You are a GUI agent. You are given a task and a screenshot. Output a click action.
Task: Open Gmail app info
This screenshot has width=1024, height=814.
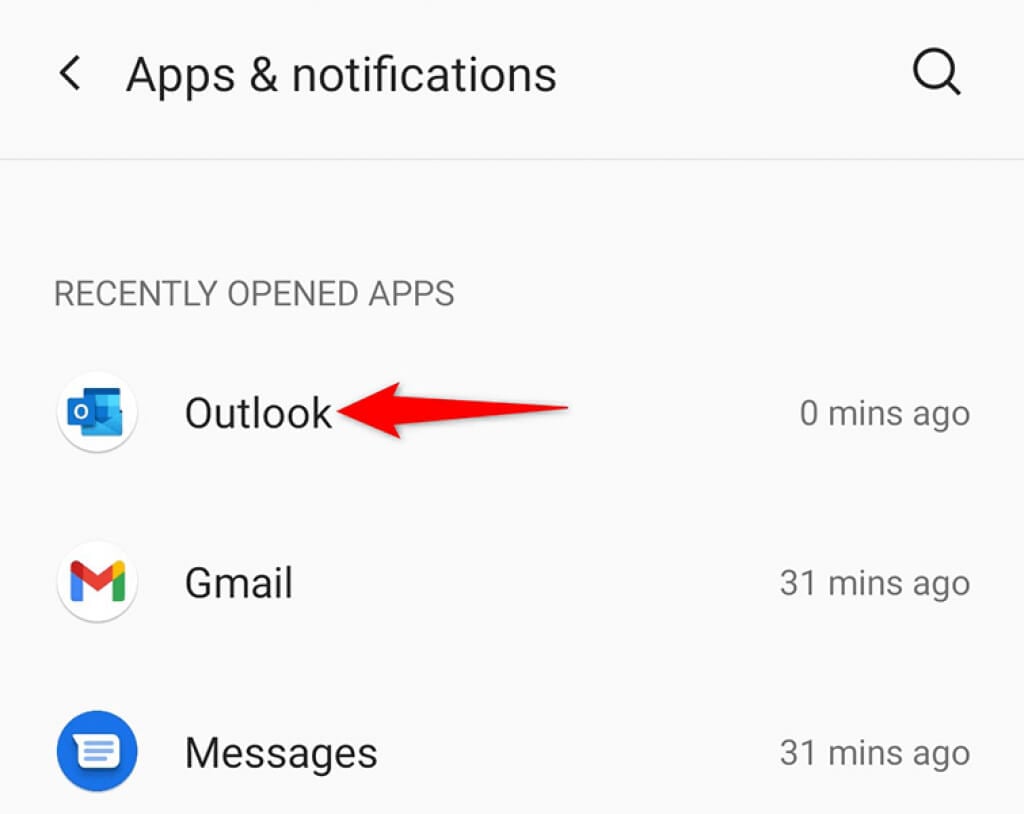[239, 583]
